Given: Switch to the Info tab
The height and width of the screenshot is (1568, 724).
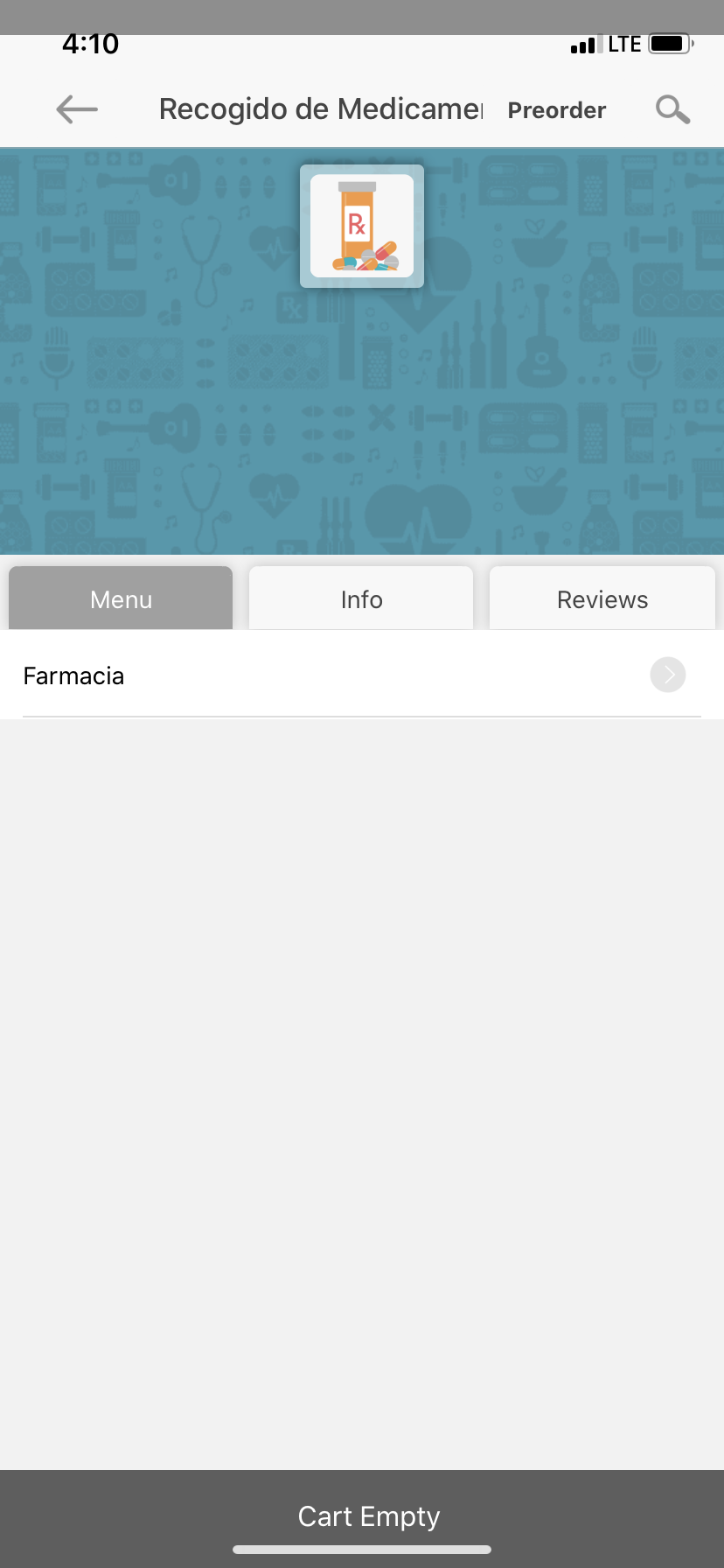Looking at the screenshot, I should point(361,599).
